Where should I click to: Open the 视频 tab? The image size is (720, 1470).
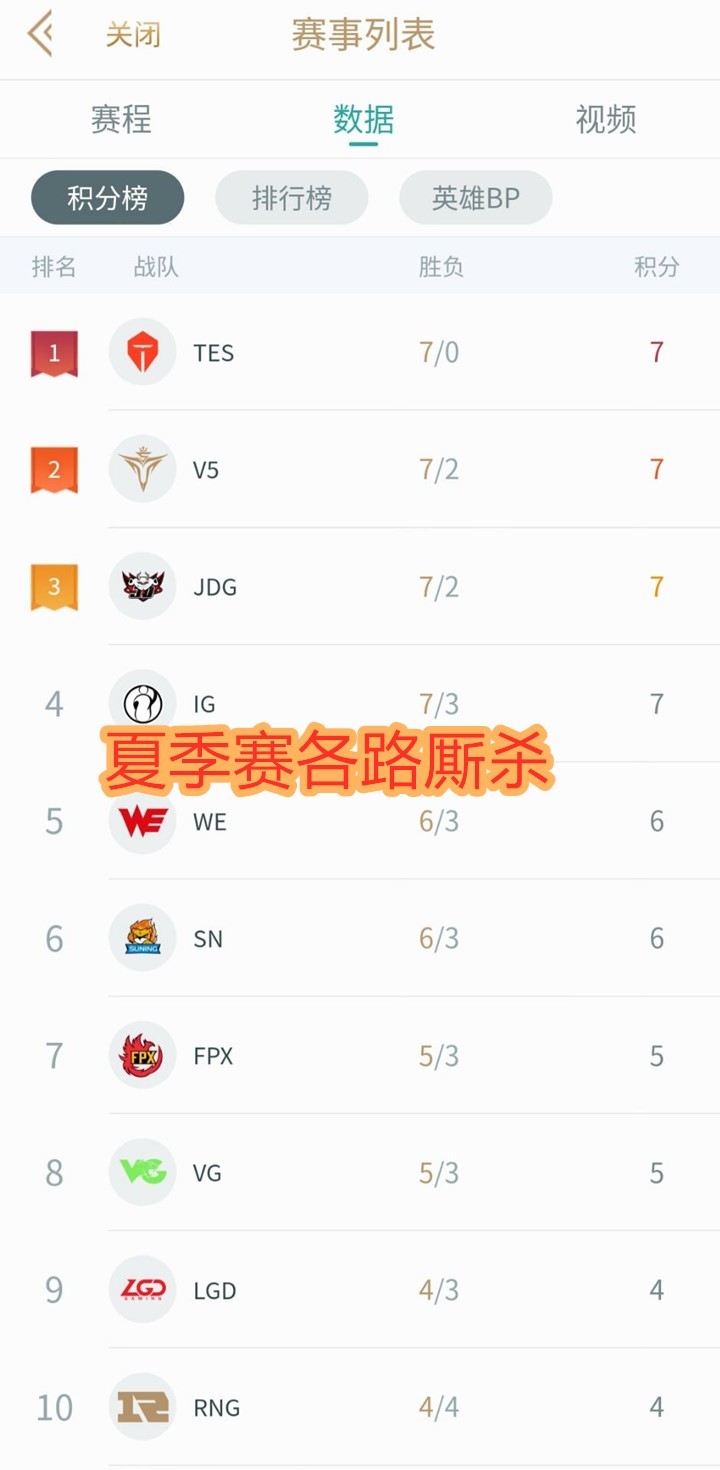[x=605, y=119]
